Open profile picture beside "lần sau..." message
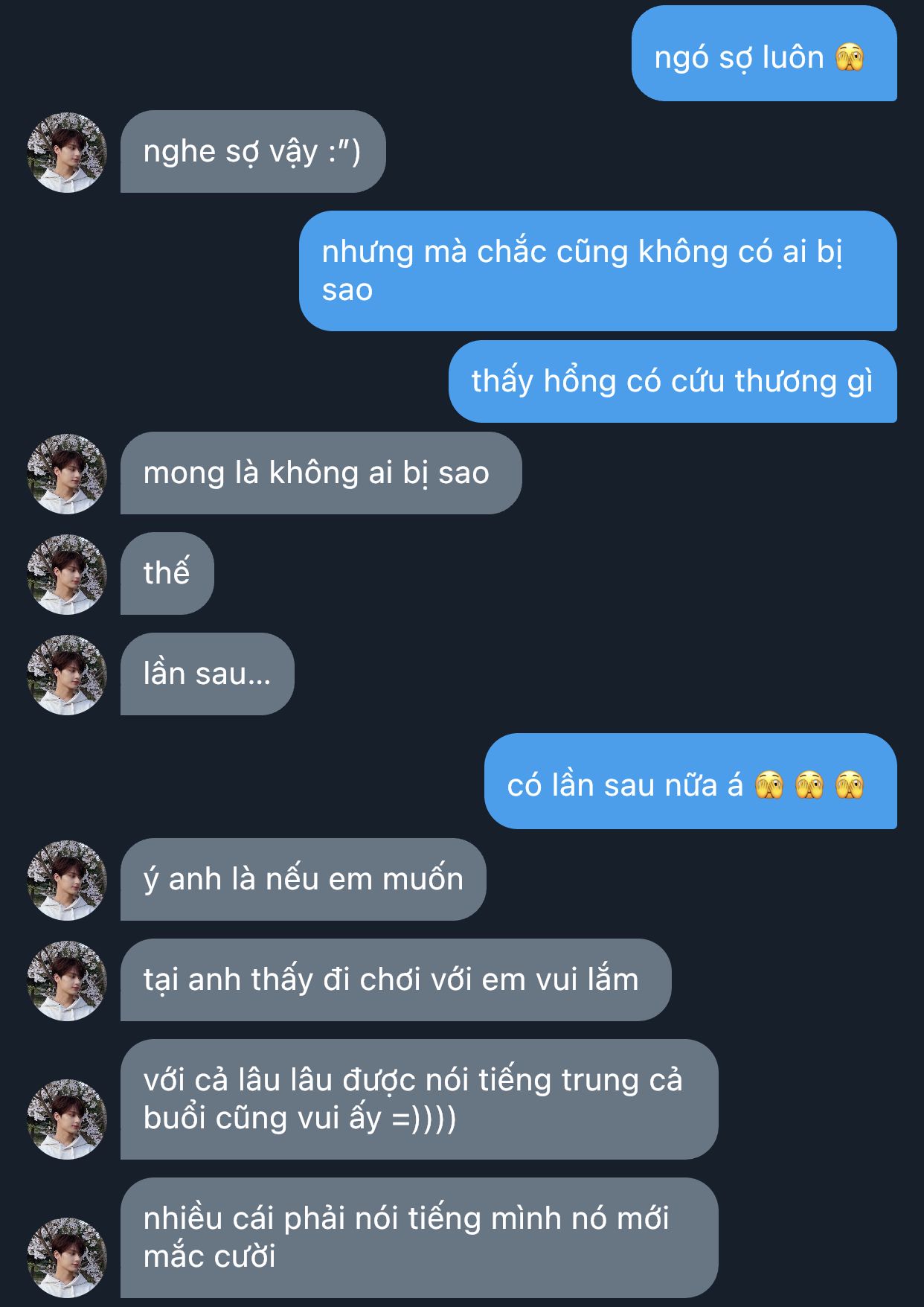Screen dimensions: 924x1307 click(x=67, y=675)
